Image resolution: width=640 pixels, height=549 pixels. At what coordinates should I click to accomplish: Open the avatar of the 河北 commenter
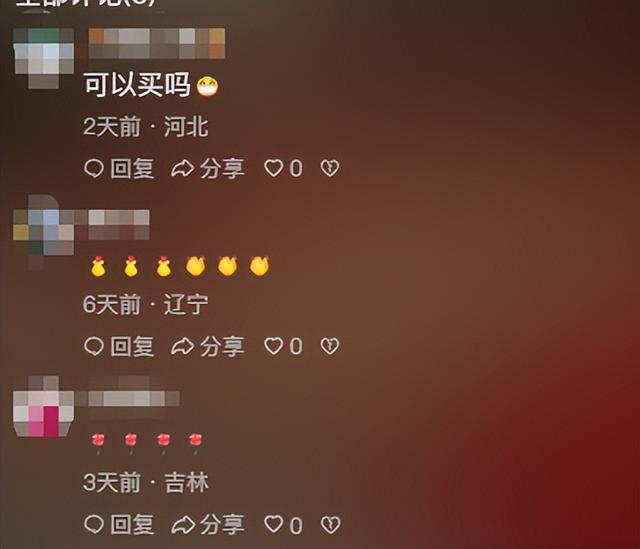pyautogui.click(x=44, y=58)
